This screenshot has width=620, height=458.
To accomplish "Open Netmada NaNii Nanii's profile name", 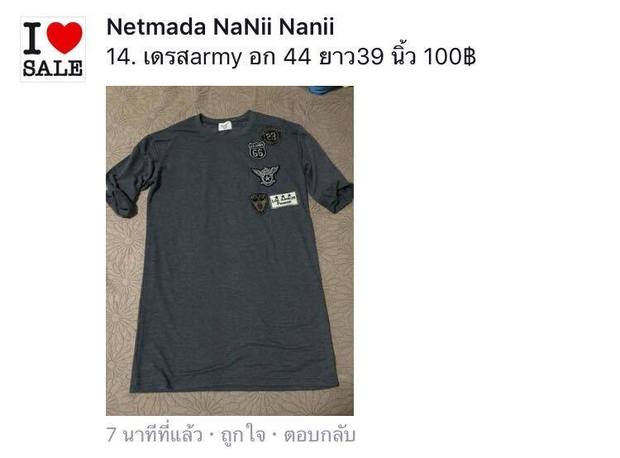I will pyautogui.click(x=219, y=24).
